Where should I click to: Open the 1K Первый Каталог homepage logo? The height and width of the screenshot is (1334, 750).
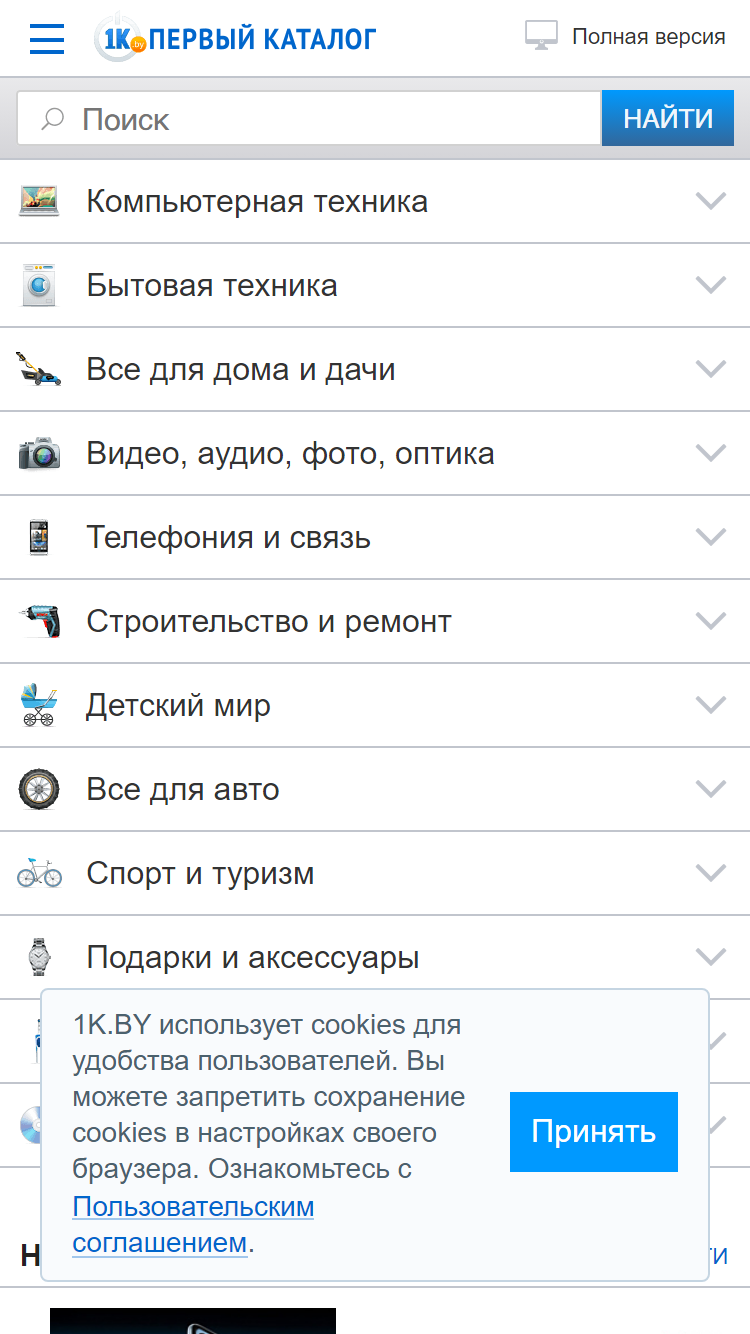(235, 38)
